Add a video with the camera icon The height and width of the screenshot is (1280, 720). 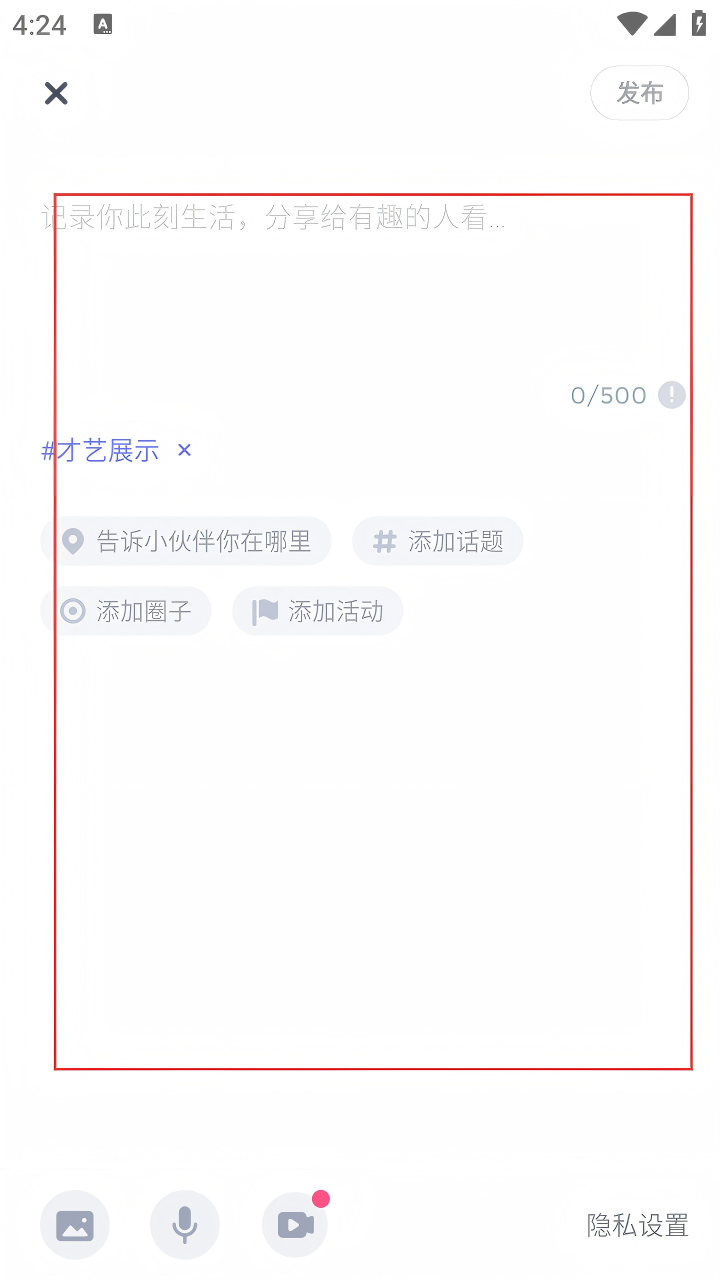pyautogui.click(x=295, y=1224)
